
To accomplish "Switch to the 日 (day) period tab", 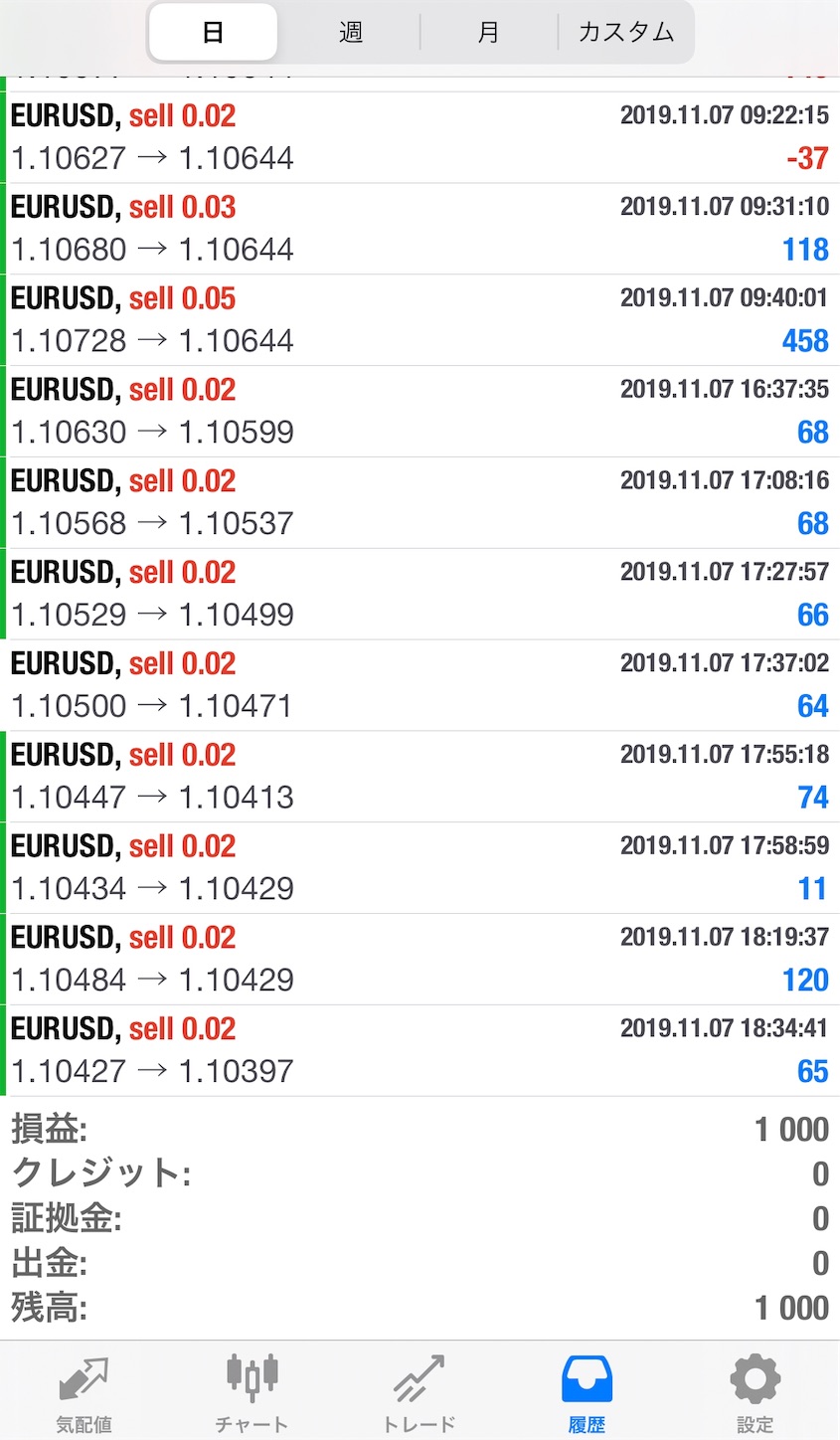I will (213, 32).
